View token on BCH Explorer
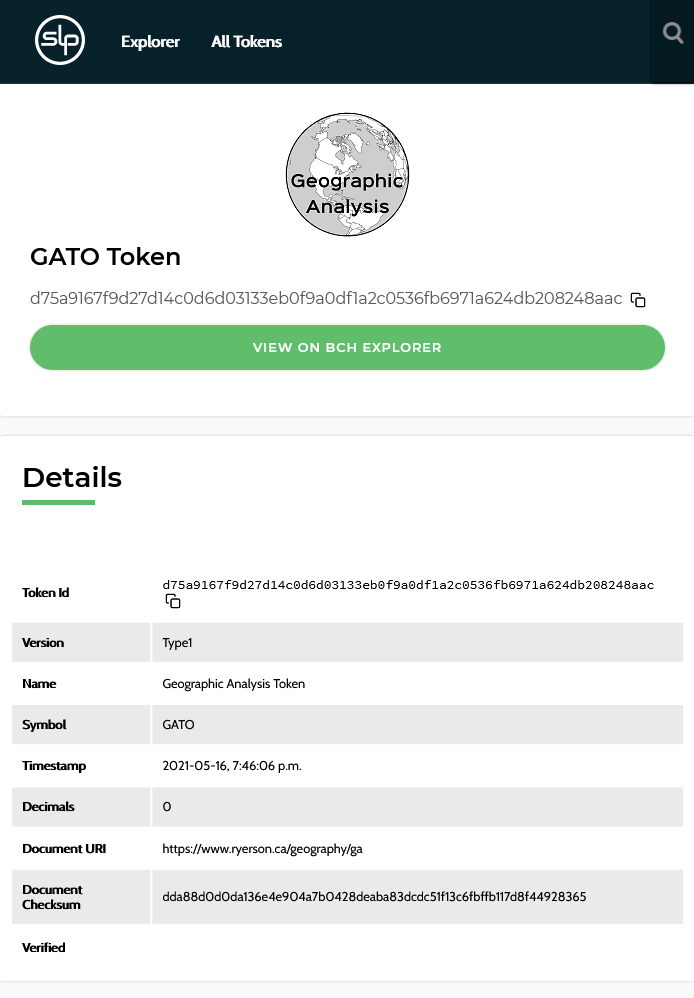 [347, 348]
